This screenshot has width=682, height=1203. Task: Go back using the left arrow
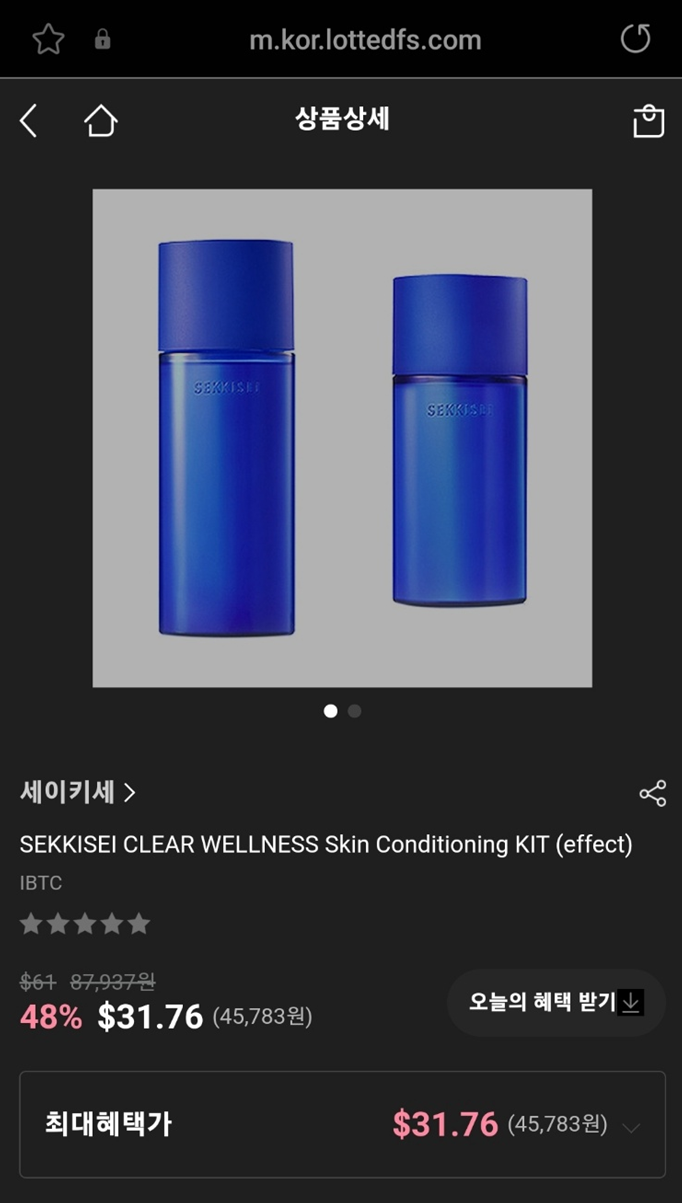tap(29, 121)
